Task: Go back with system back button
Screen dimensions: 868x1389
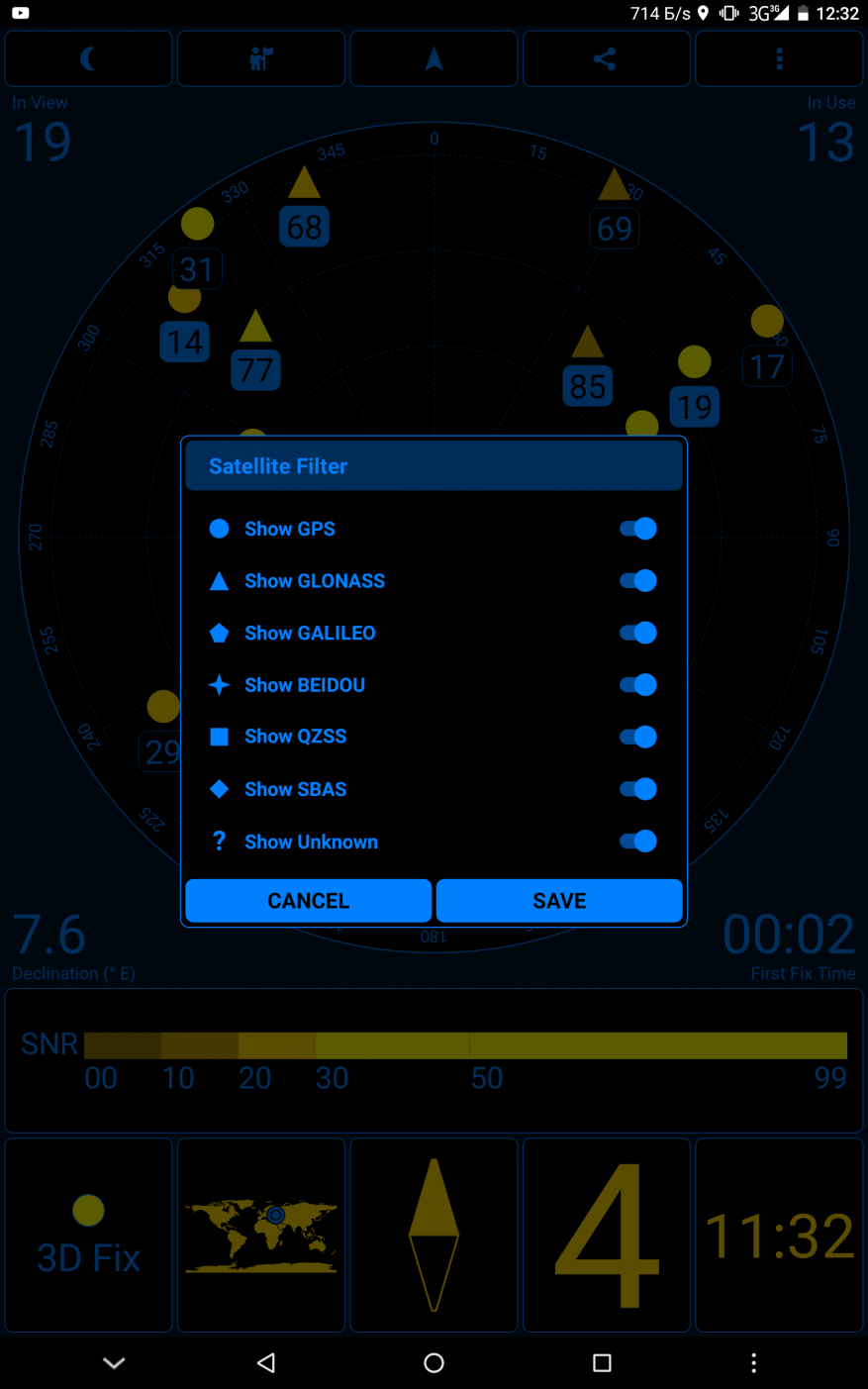Action: pos(265,1363)
